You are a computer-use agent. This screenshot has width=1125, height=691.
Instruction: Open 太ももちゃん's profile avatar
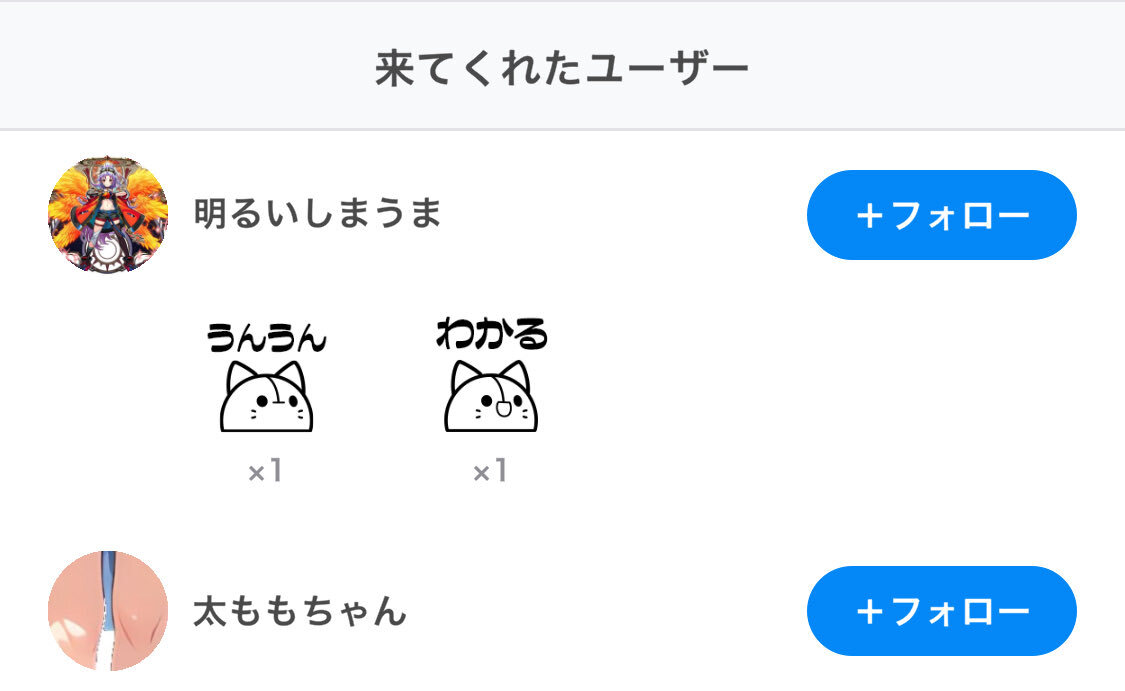click(x=108, y=610)
